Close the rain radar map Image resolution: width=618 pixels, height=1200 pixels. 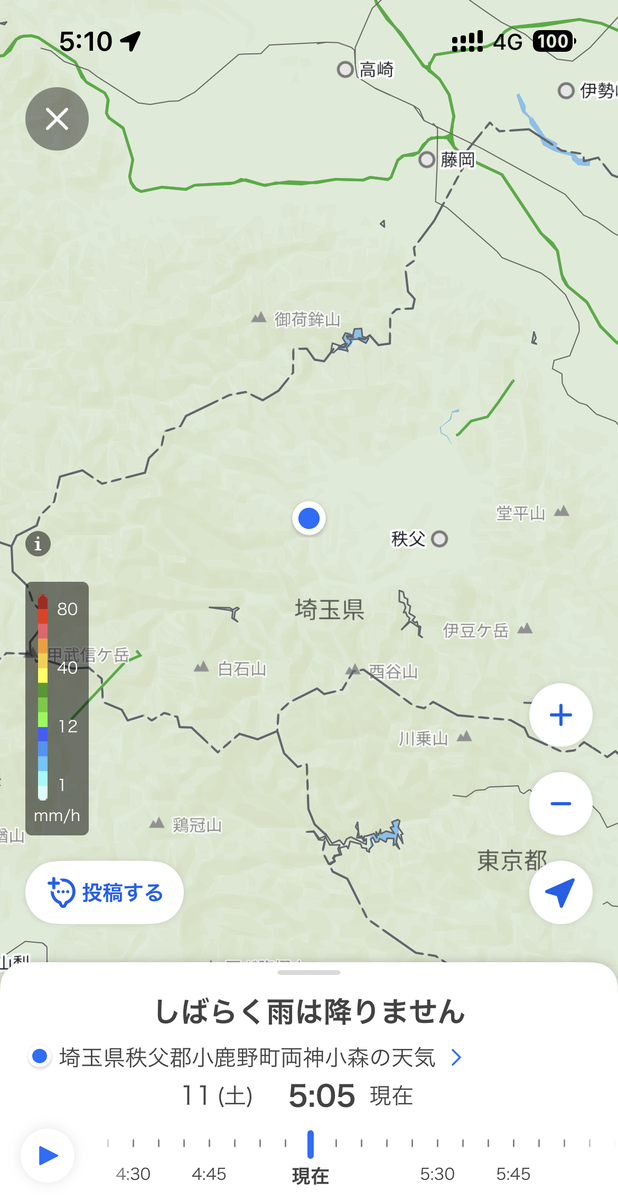tap(57, 119)
